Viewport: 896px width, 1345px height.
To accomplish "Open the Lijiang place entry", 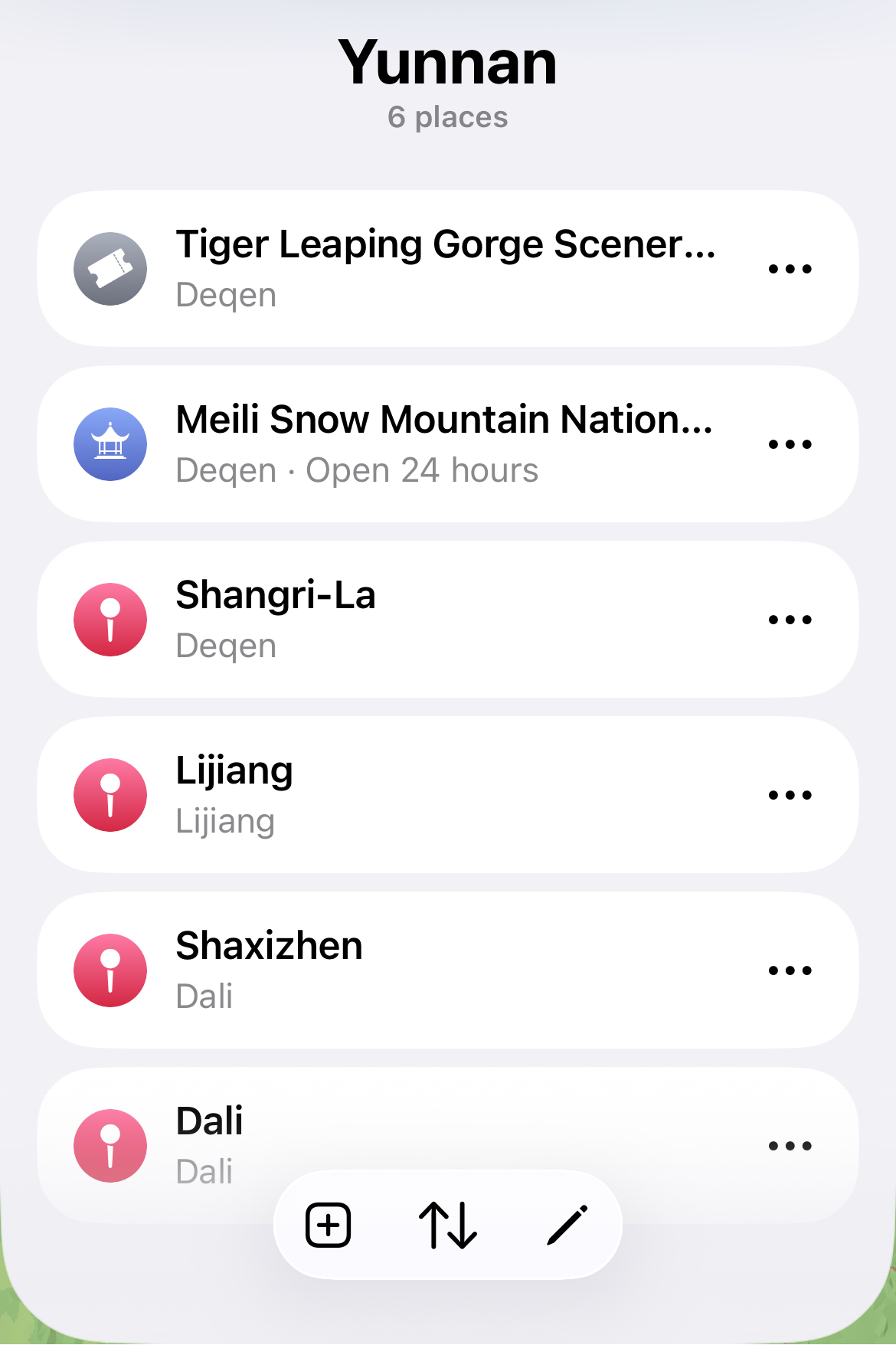I will coord(383,795).
